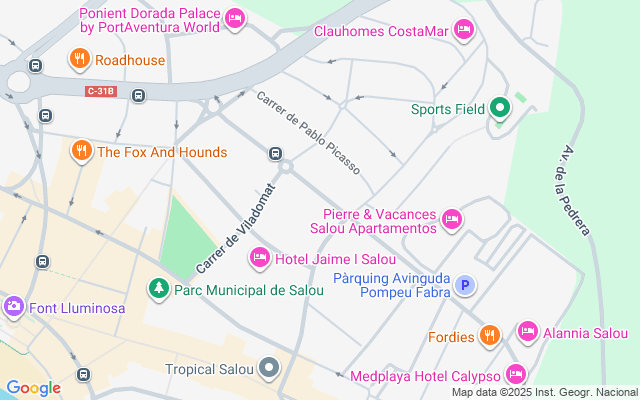Select the Parc Municipal de Salou marker
Viewport: 640px width, 400px height.
pos(159,289)
